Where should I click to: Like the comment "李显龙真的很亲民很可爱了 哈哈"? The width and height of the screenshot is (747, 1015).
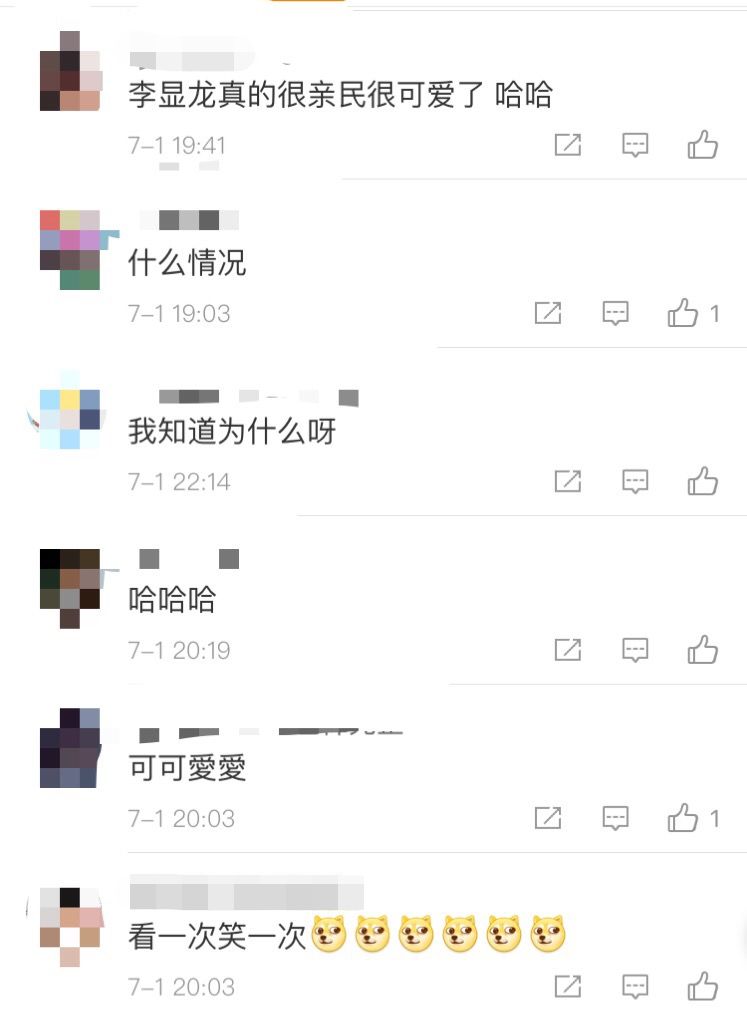pyautogui.click(x=703, y=145)
